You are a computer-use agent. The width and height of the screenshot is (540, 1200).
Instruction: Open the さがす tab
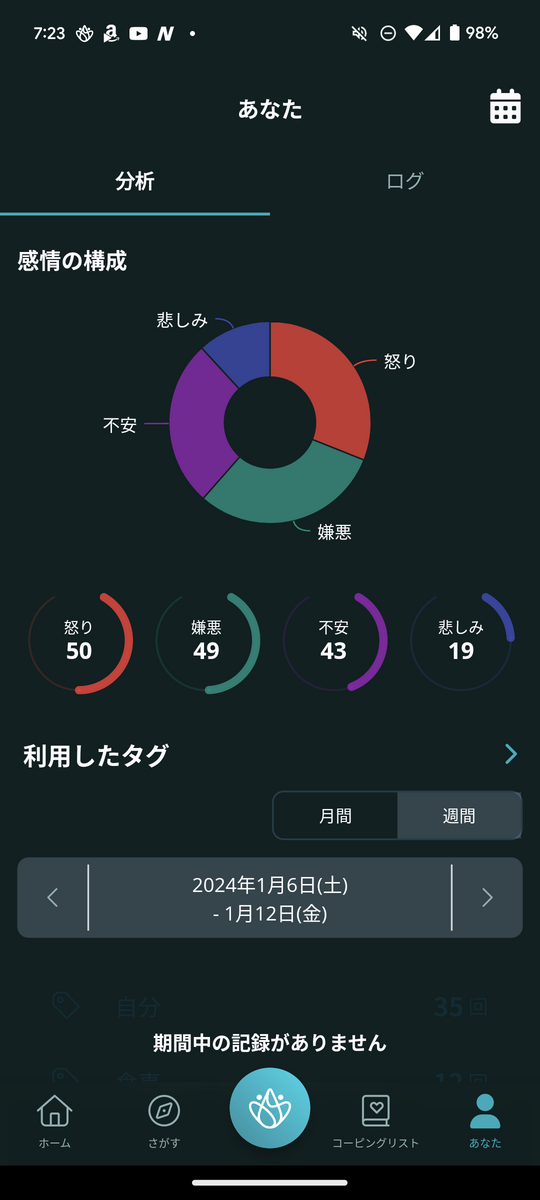[163, 1121]
